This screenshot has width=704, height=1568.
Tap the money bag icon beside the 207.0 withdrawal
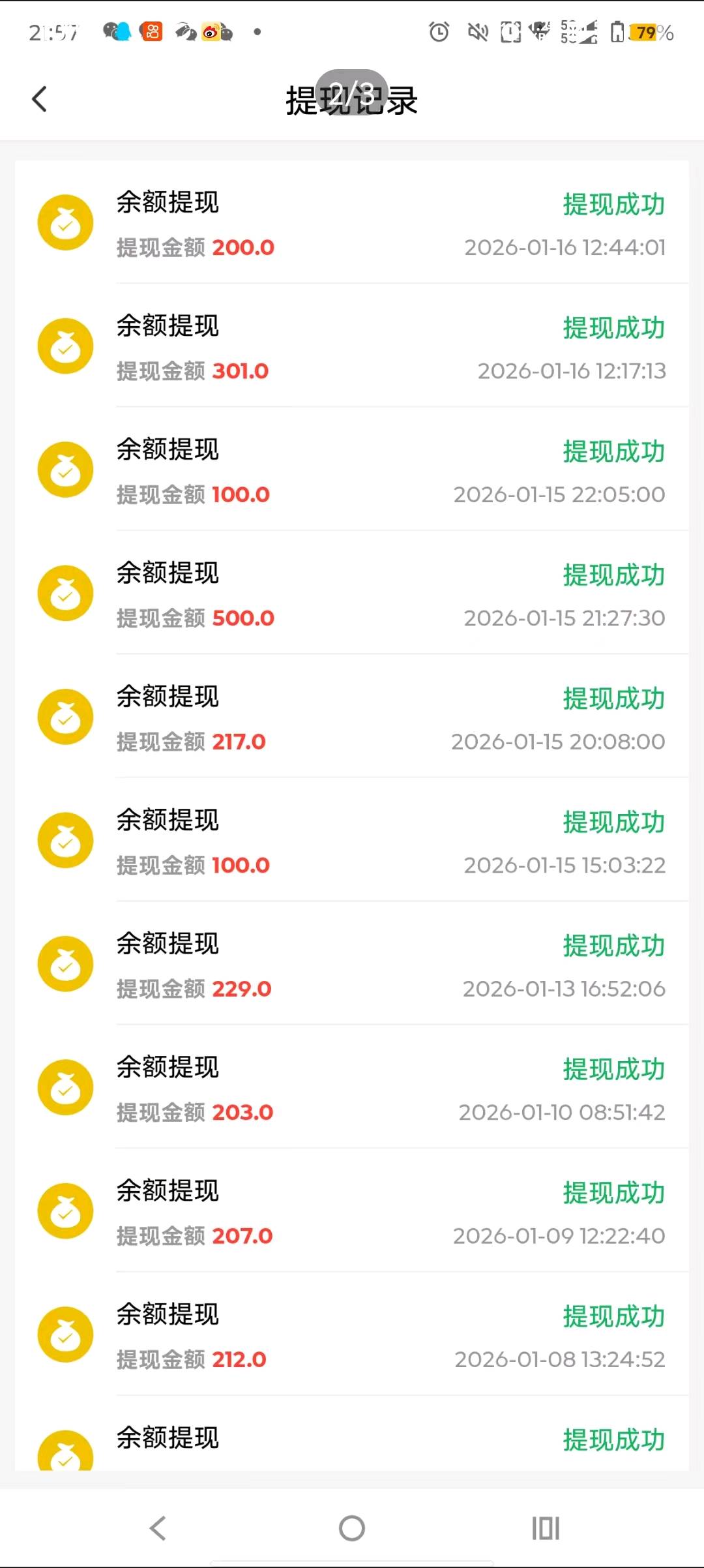(x=65, y=1211)
